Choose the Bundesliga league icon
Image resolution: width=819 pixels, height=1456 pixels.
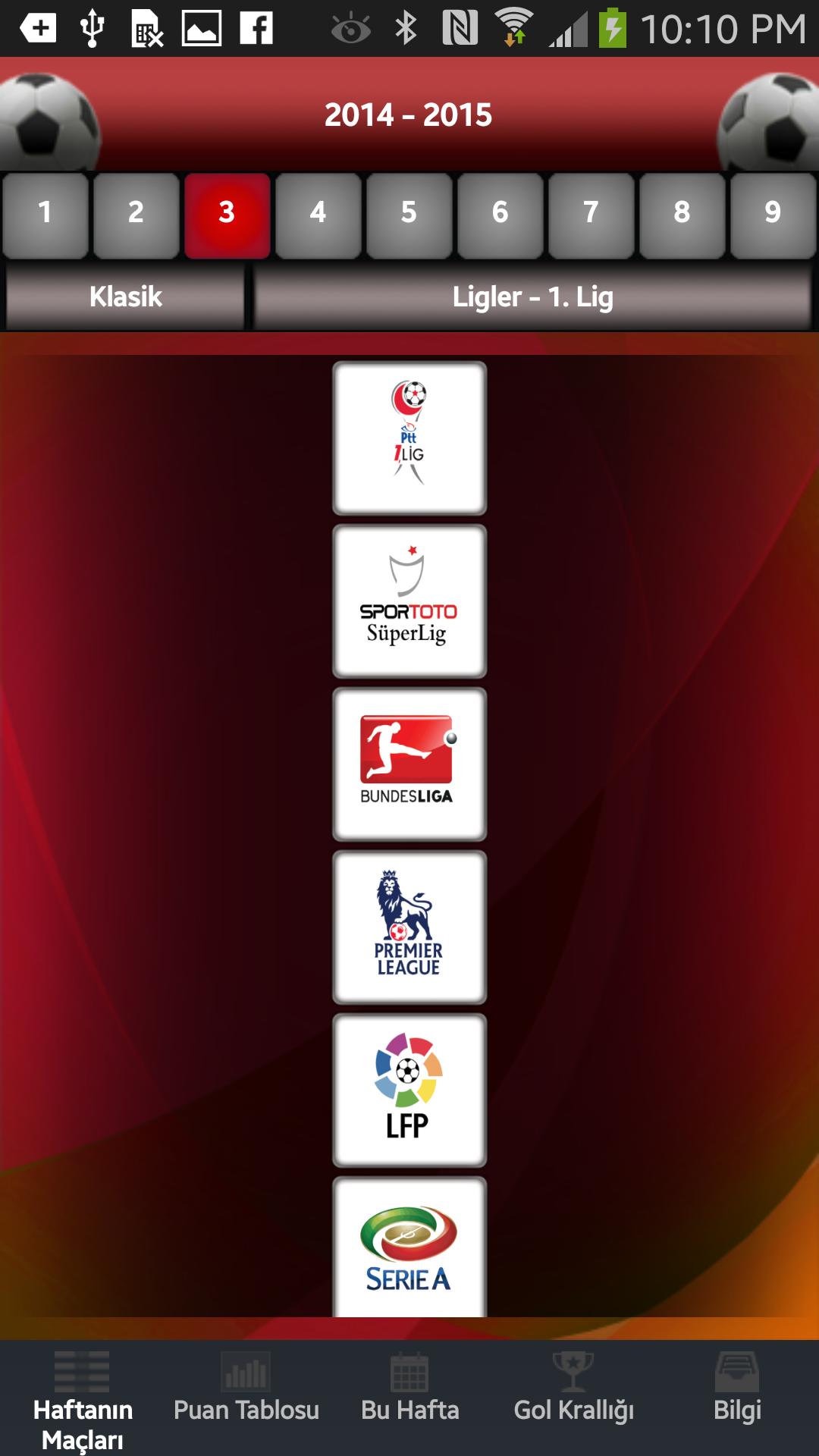coord(408,764)
